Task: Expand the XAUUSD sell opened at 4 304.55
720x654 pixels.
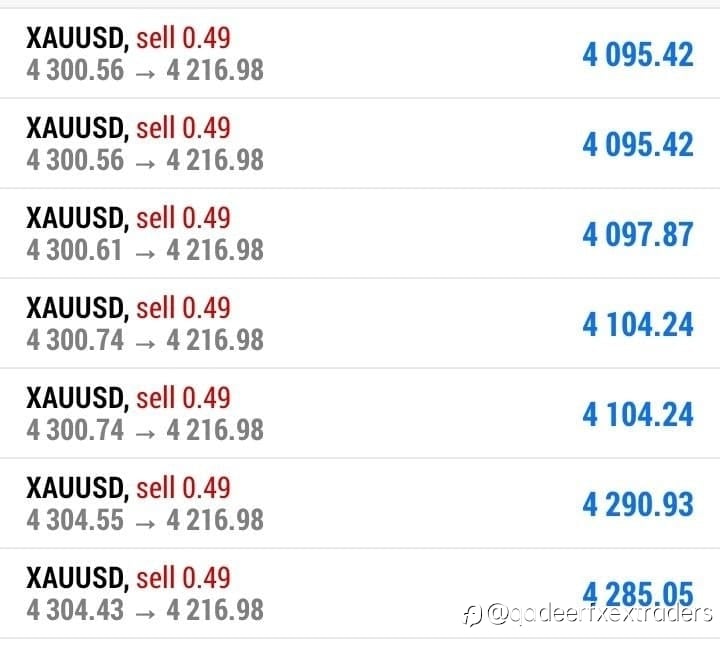Action: (360, 503)
